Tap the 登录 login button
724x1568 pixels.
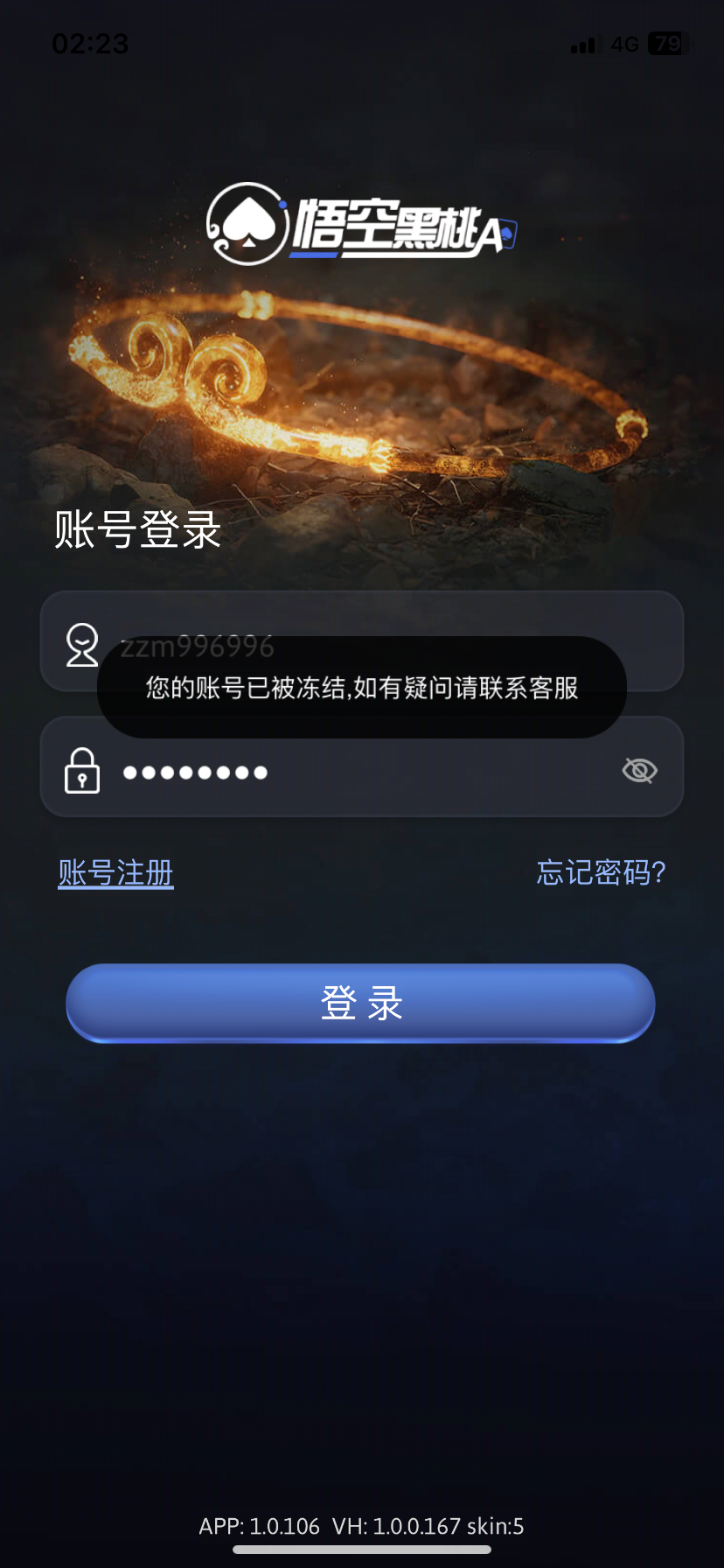coord(360,1003)
